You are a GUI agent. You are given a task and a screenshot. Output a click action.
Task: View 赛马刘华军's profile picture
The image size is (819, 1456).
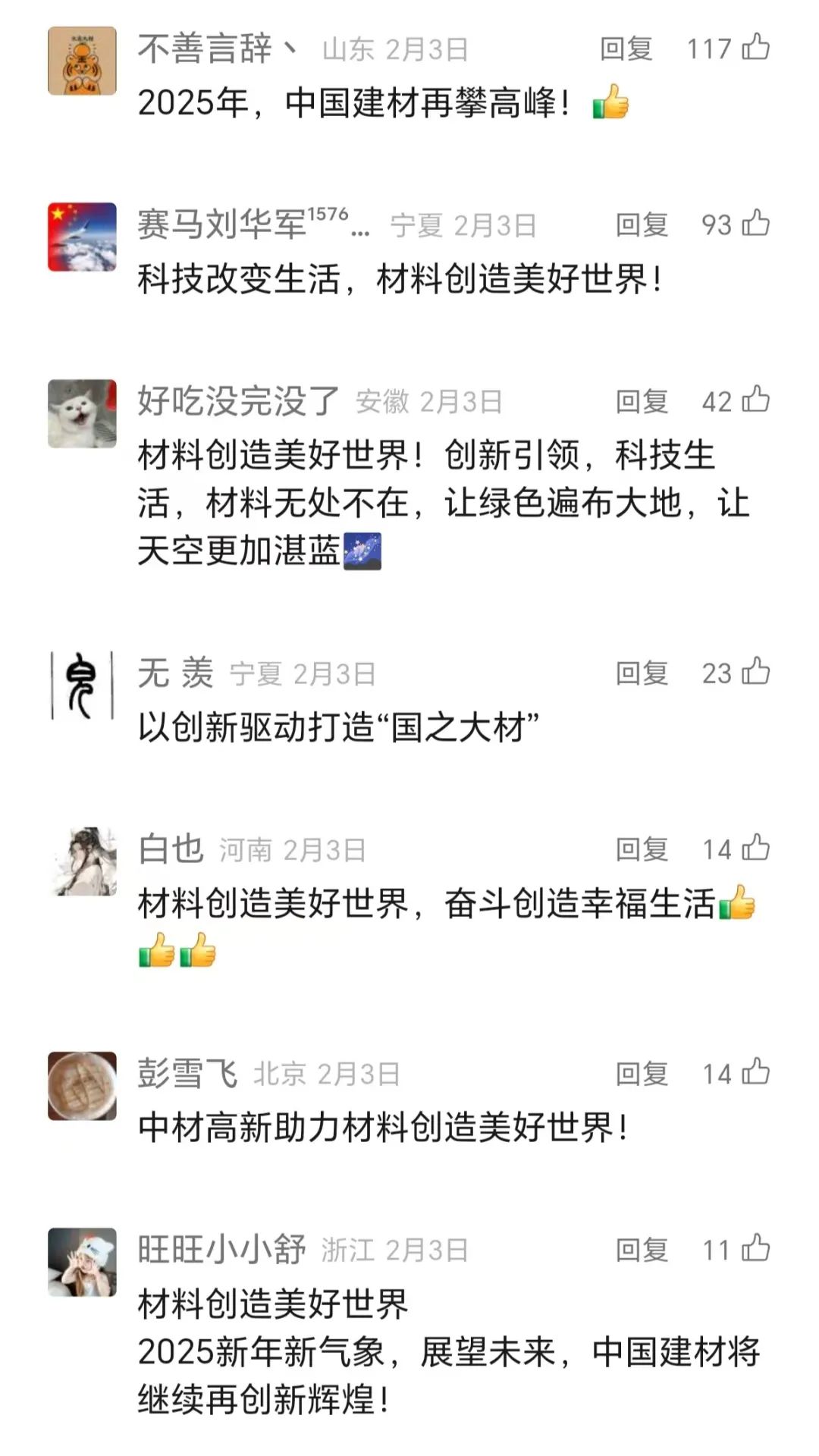click(x=82, y=237)
